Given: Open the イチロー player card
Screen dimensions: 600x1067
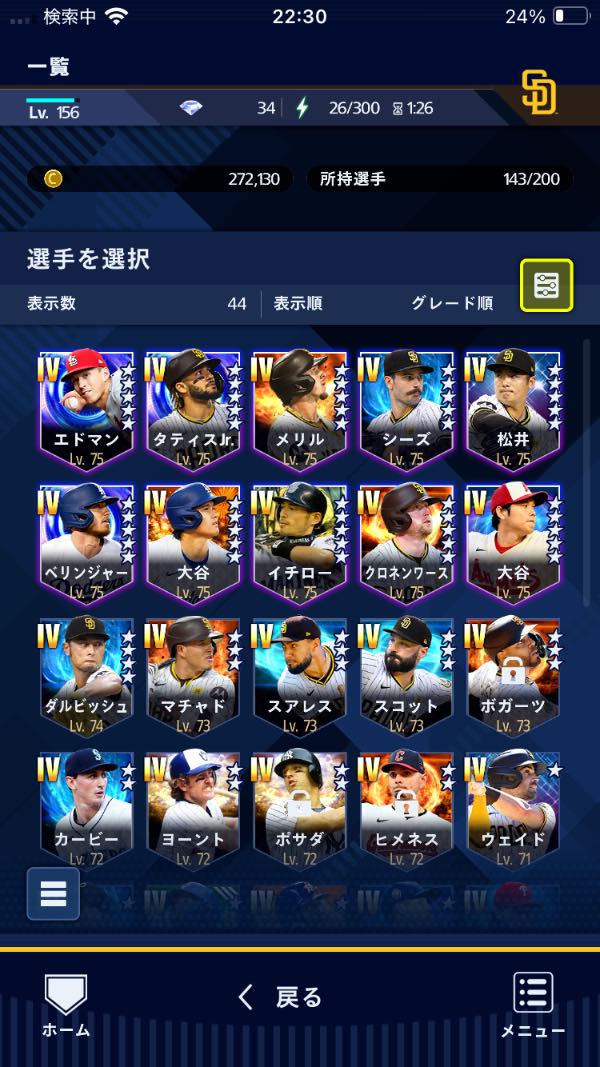Looking at the screenshot, I should click(300, 544).
